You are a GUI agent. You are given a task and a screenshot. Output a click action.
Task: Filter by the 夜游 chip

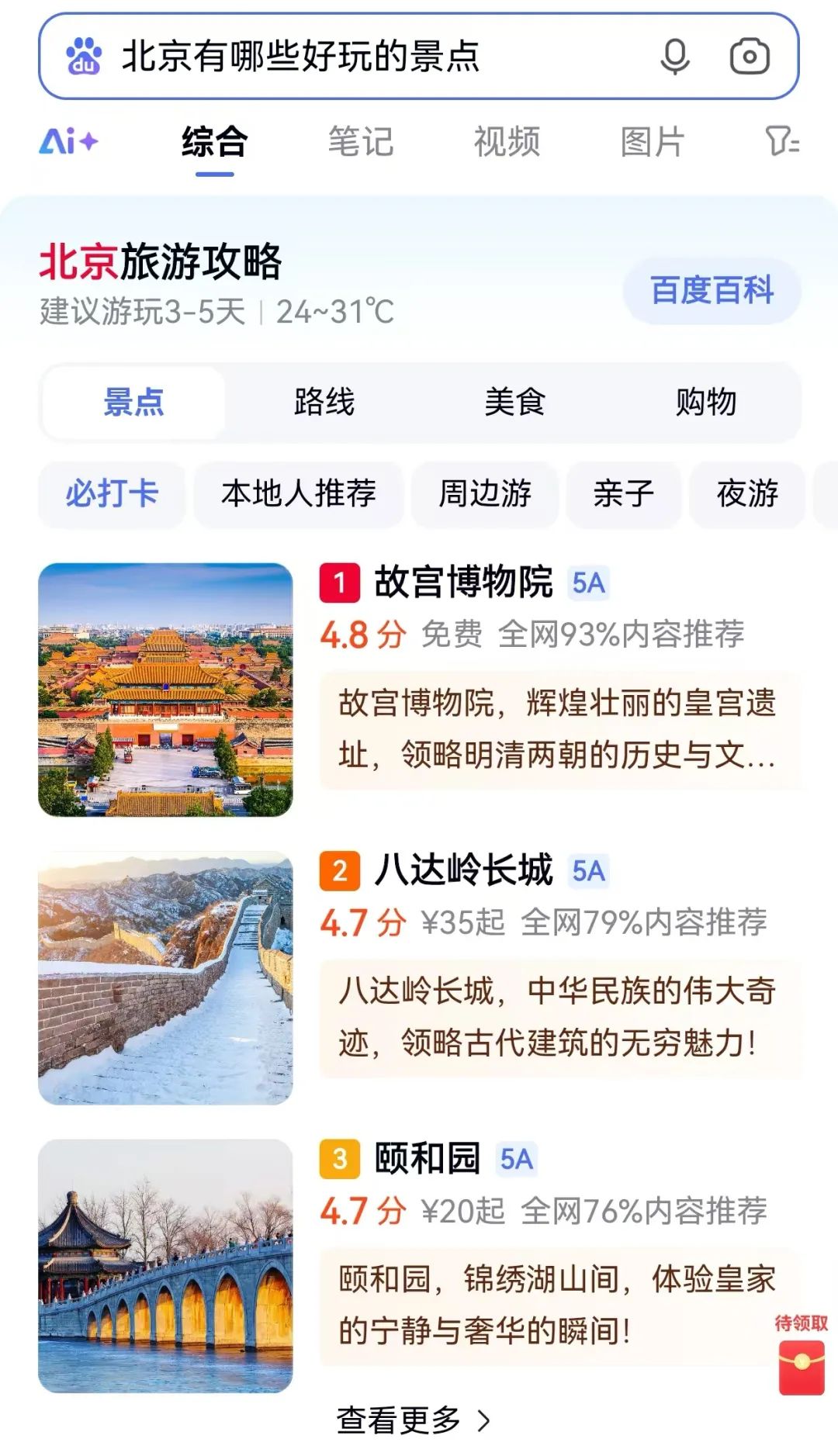[747, 493]
